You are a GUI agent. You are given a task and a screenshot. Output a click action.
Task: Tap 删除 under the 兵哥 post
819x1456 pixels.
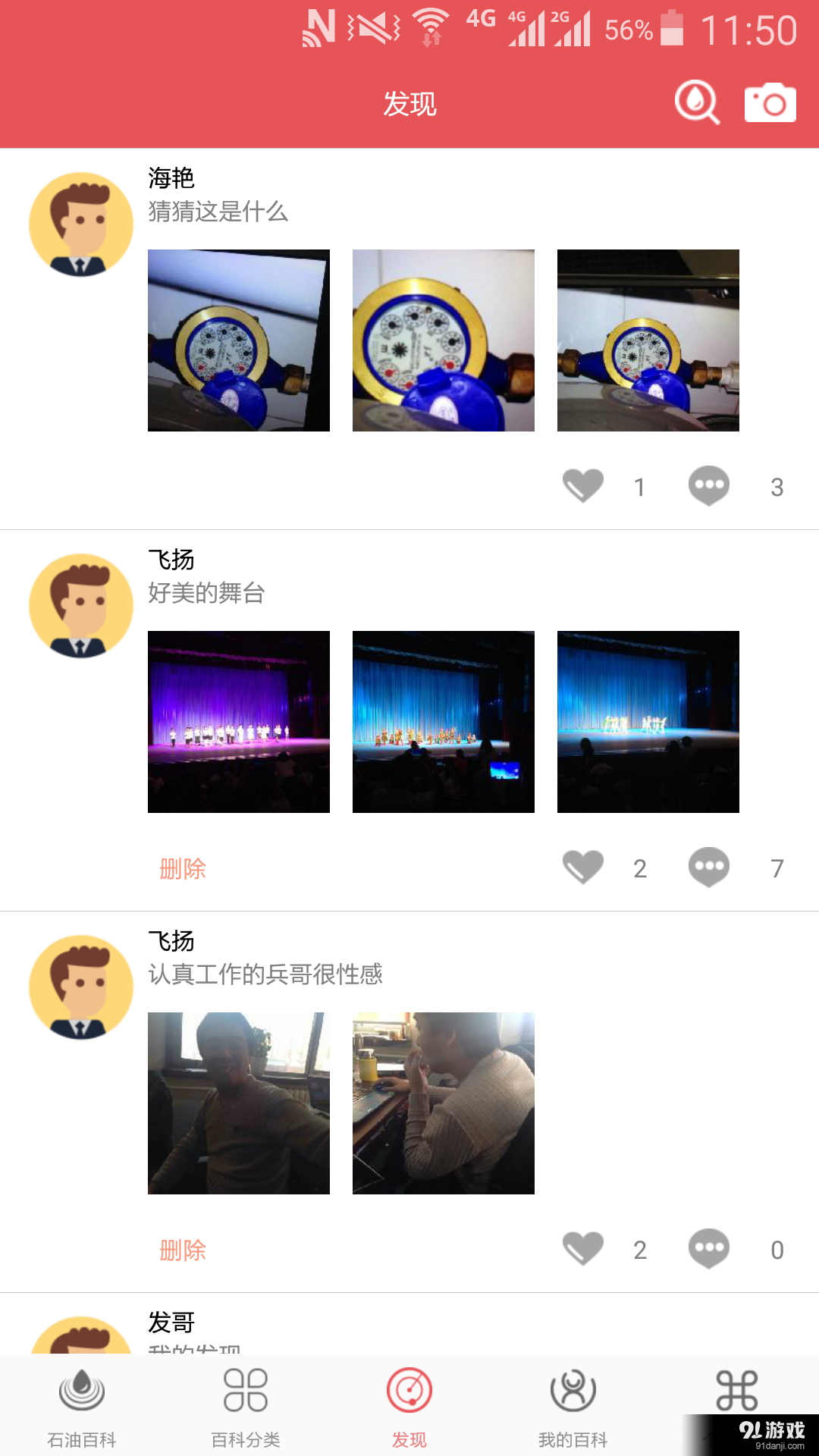coord(183,1251)
